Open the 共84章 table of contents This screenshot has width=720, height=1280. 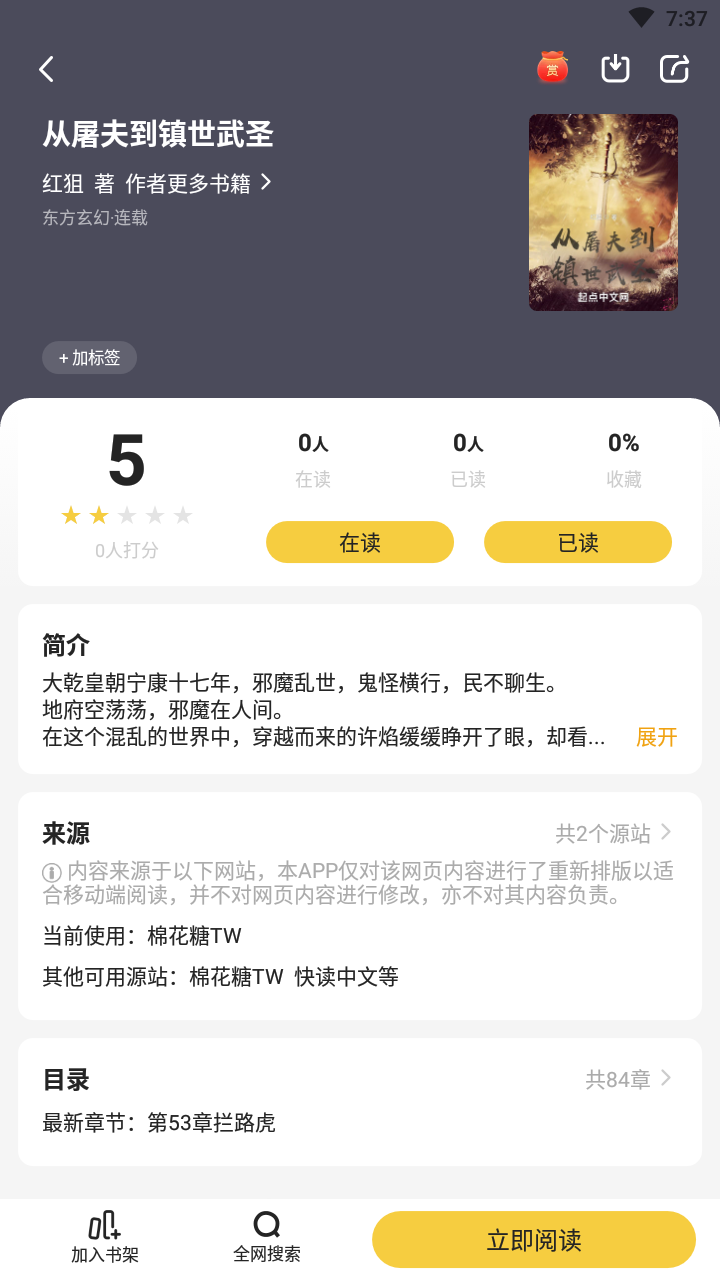(x=629, y=1079)
